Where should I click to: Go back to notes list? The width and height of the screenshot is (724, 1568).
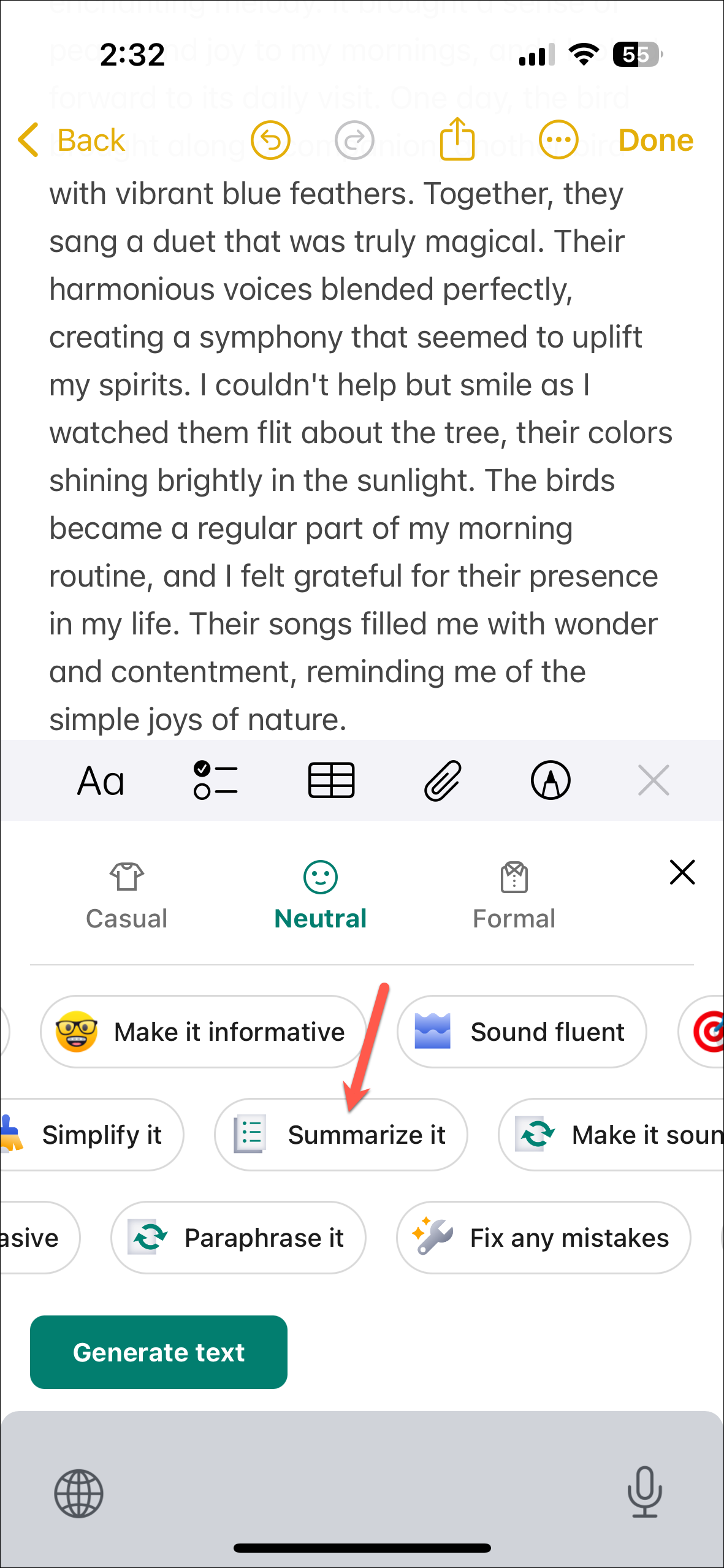coord(72,140)
